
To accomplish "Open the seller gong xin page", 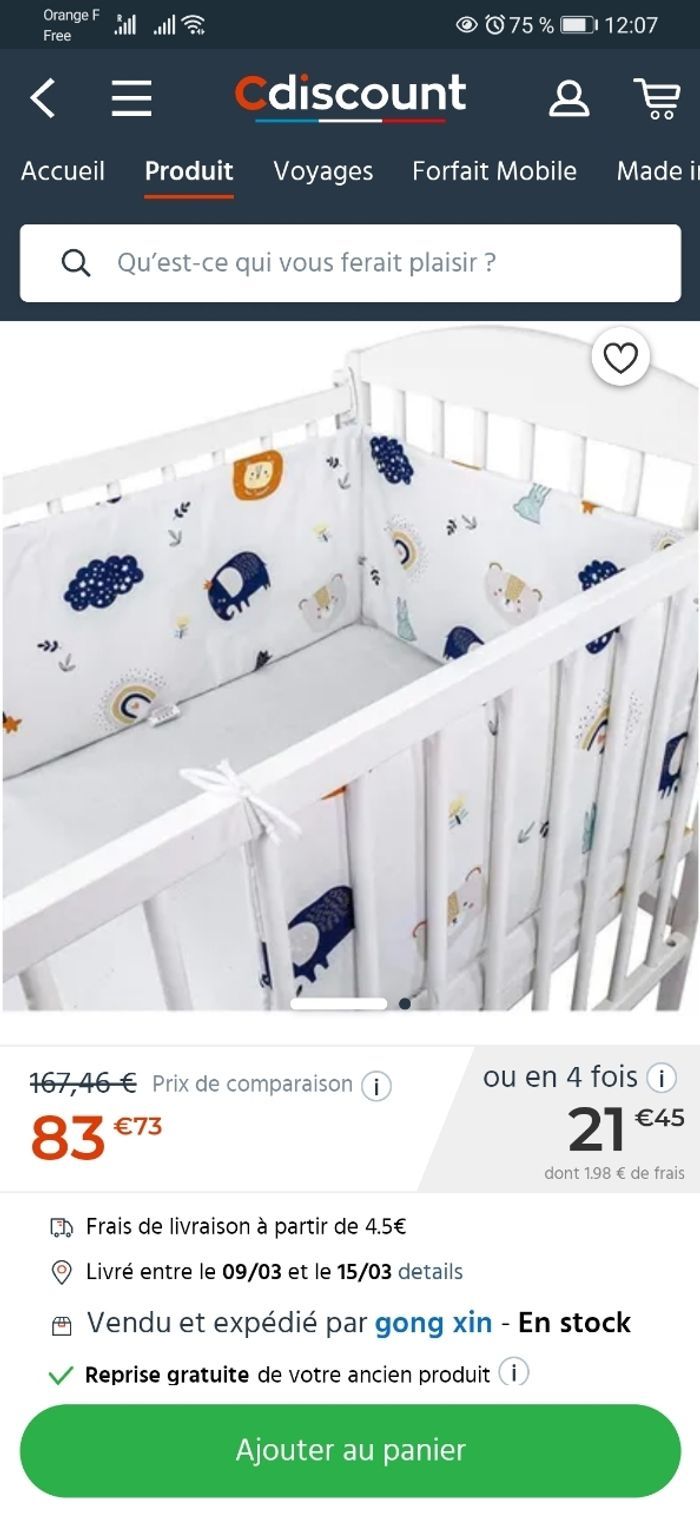I will pos(433,1323).
